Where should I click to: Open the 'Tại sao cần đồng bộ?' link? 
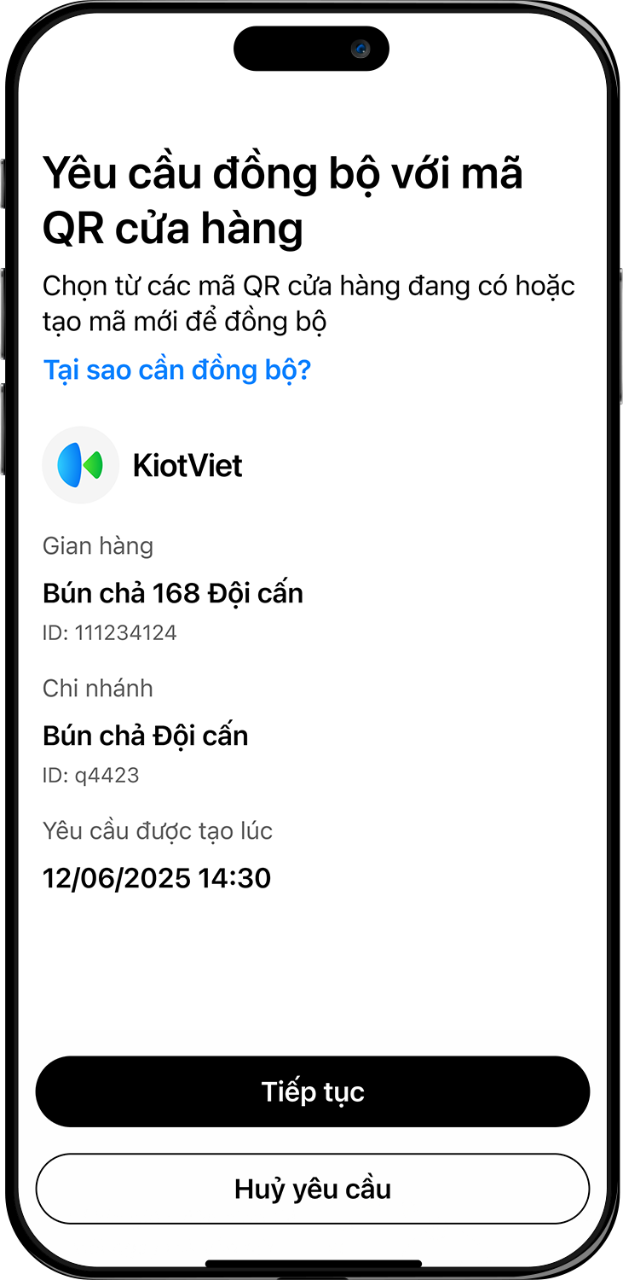click(177, 370)
